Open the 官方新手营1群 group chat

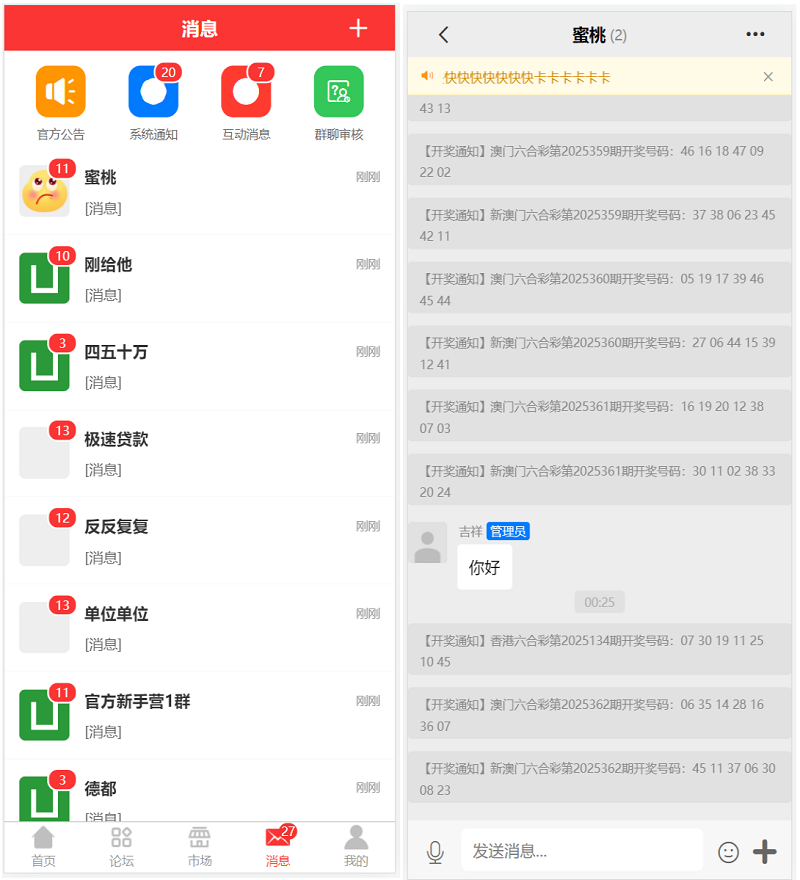click(200, 715)
